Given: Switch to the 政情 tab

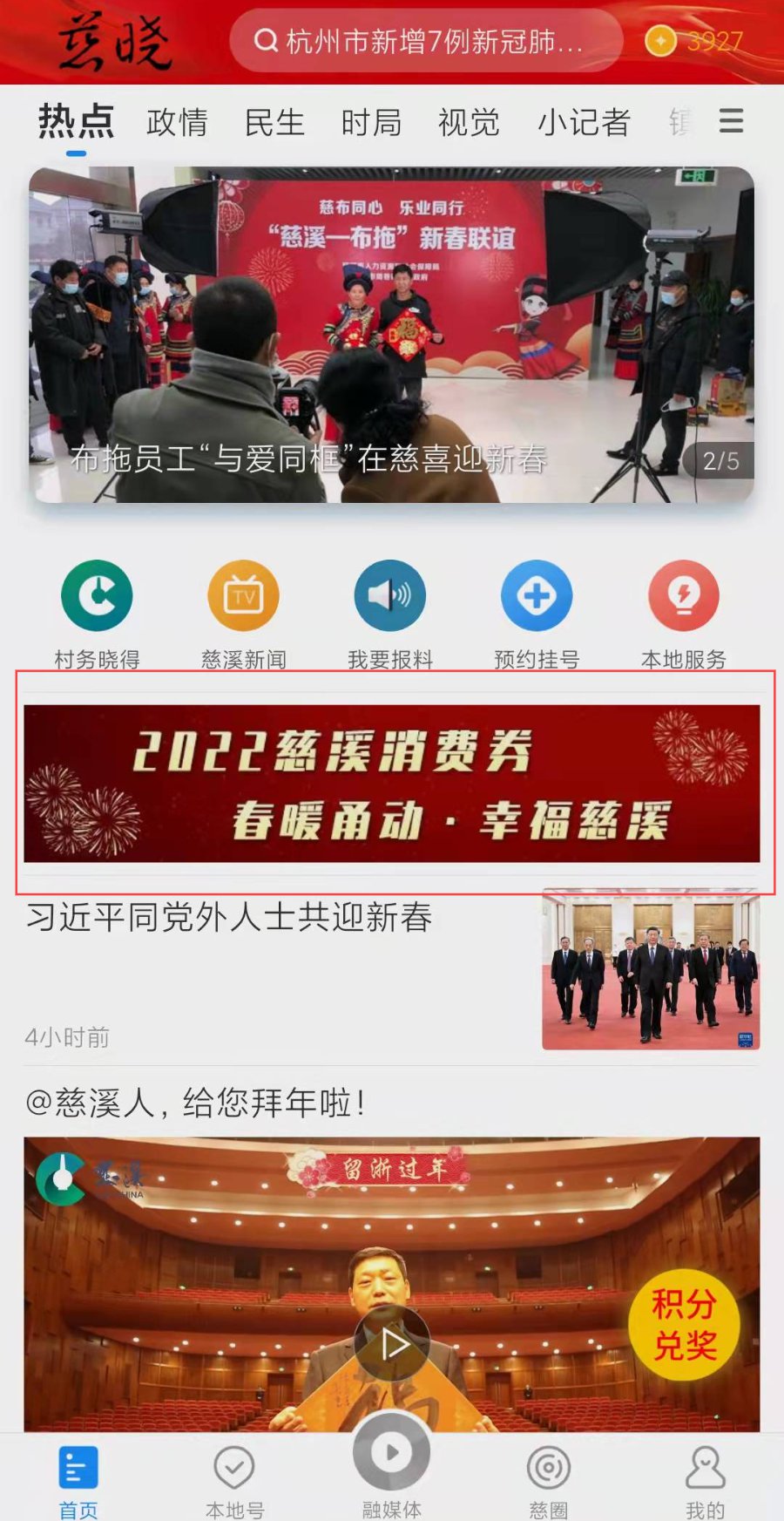Looking at the screenshot, I should click(x=177, y=123).
